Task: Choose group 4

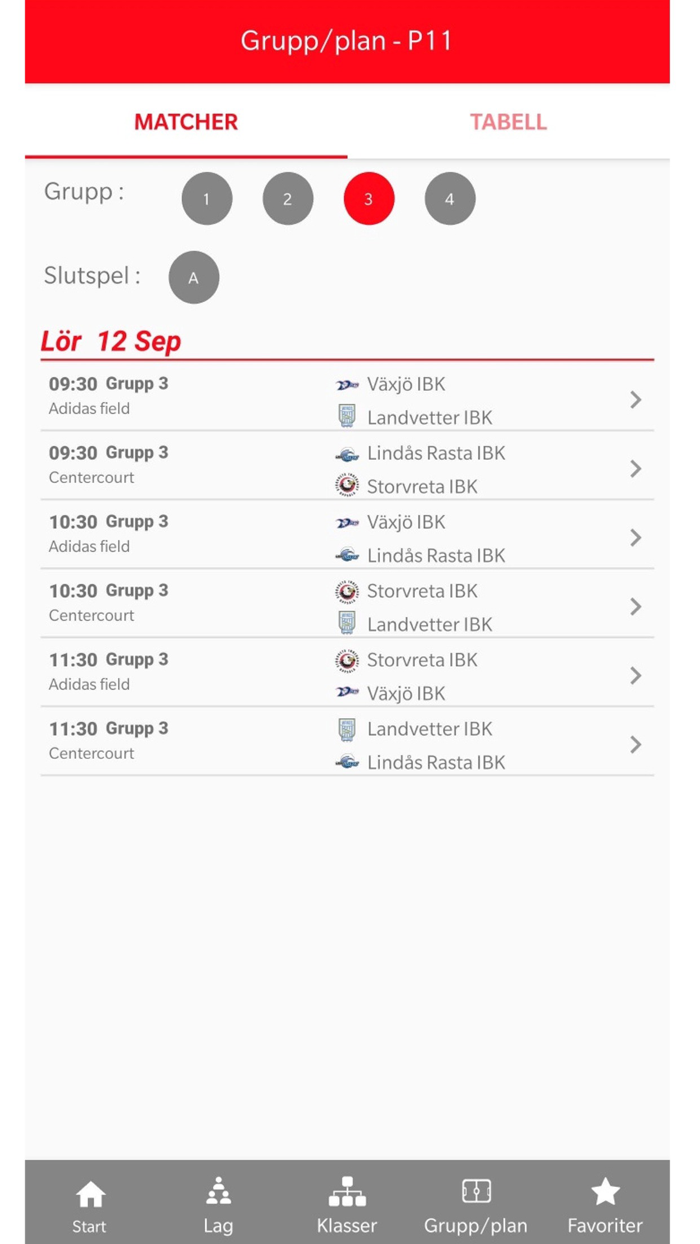Action: click(450, 199)
